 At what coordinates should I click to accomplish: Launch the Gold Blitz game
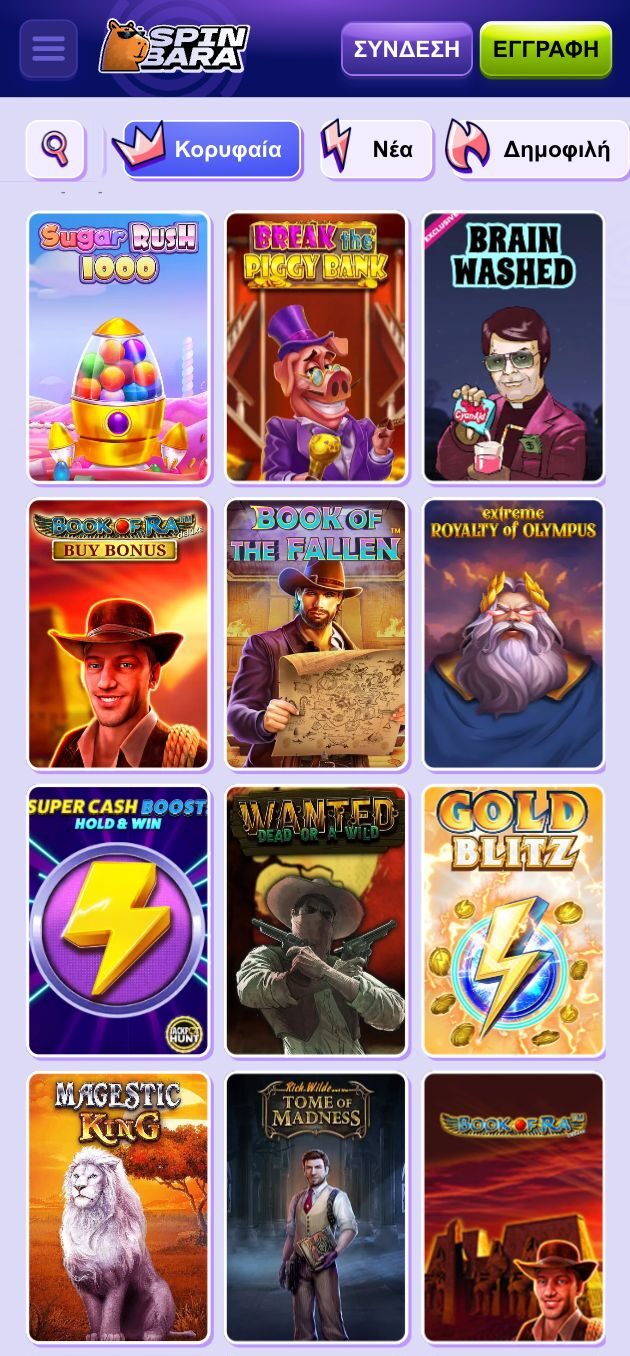(514, 920)
